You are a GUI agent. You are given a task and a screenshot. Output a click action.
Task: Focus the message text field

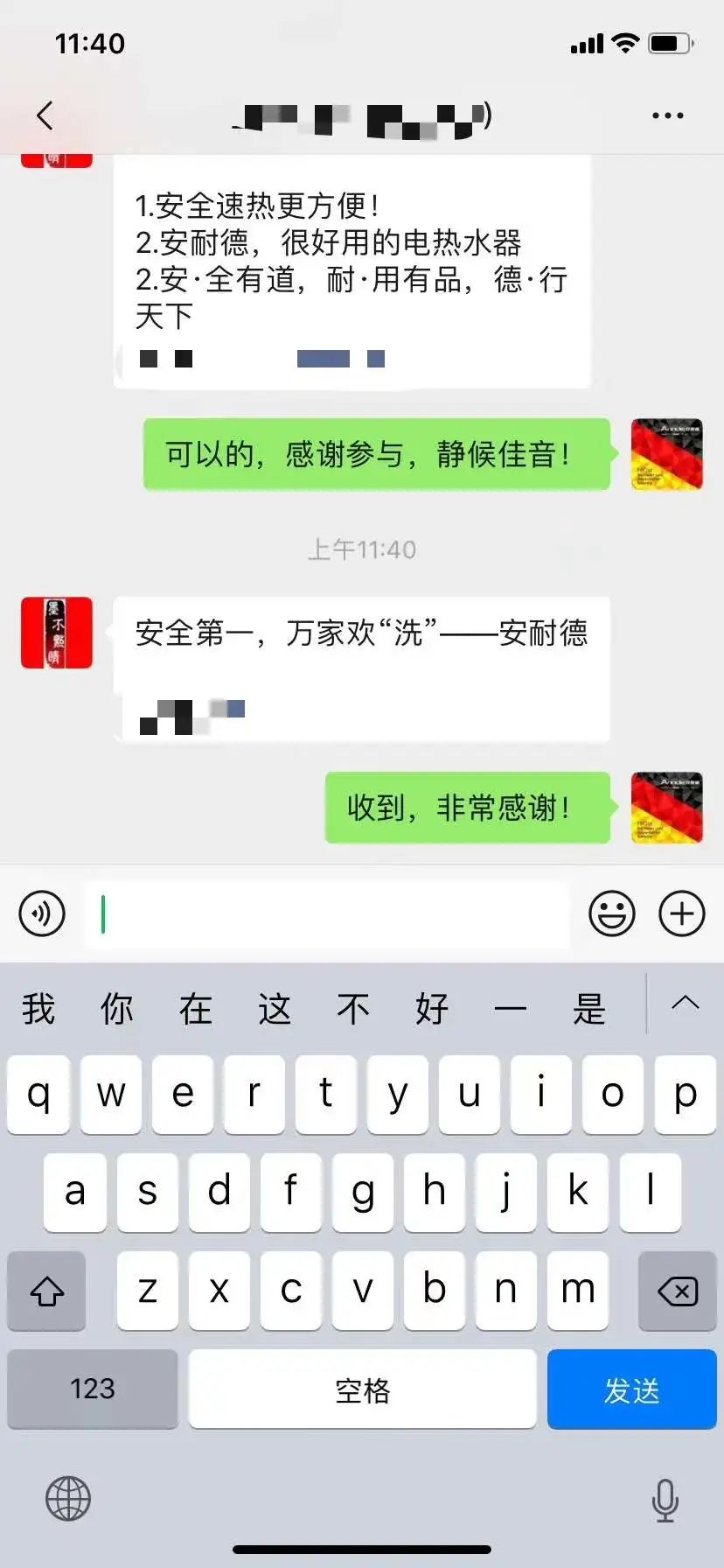tap(328, 914)
